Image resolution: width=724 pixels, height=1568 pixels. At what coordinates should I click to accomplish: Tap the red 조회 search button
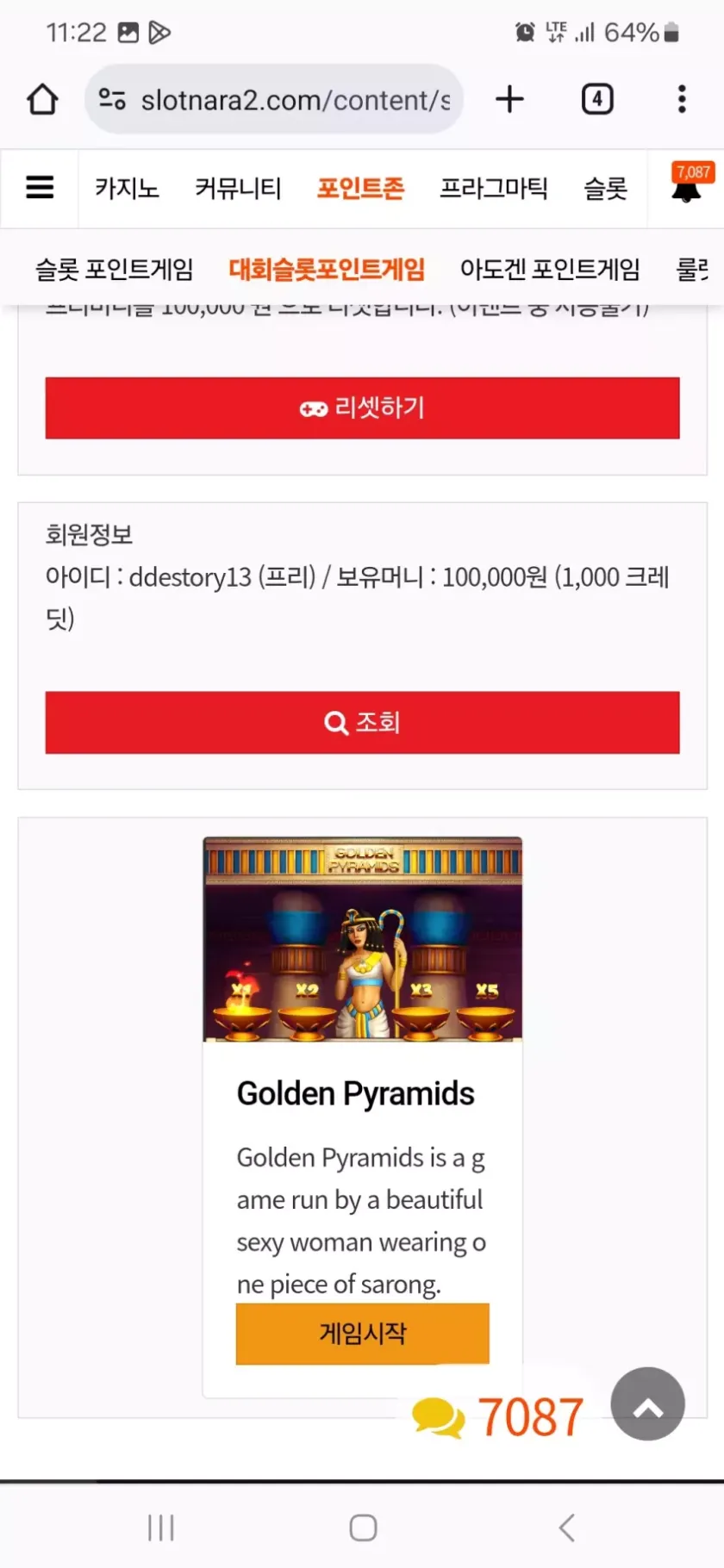(362, 722)
